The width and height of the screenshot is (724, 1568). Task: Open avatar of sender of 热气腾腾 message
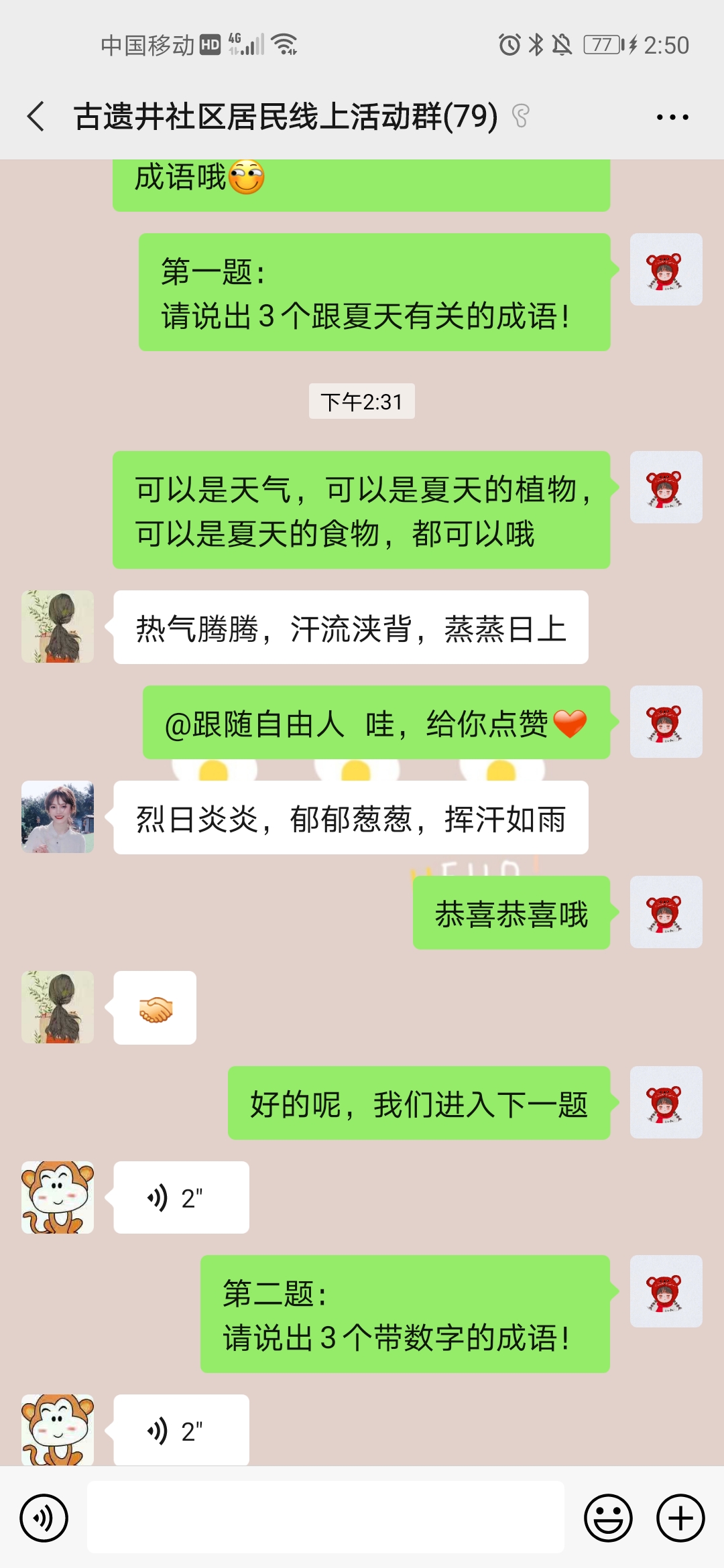pos(58,627)
